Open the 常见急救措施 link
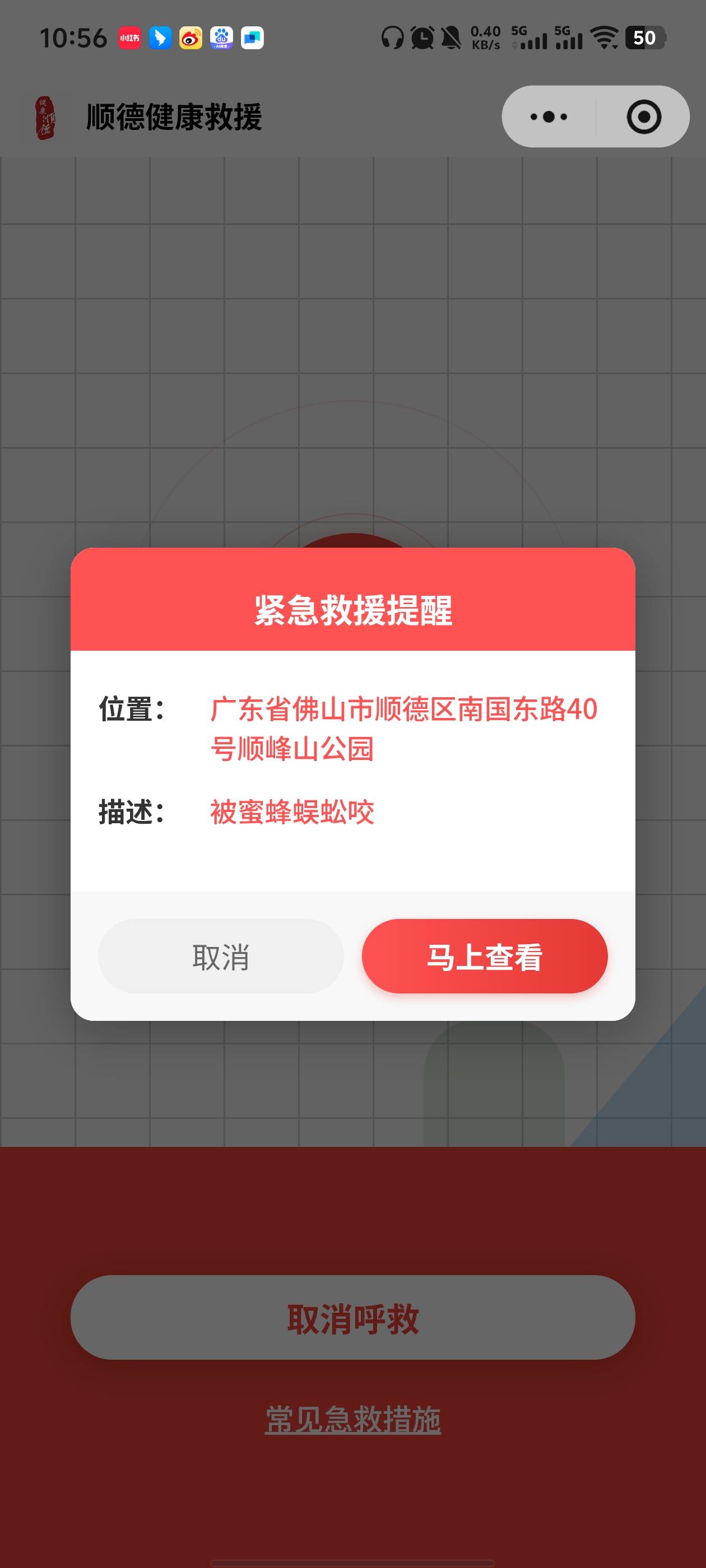The width and height of the screenshot is (706, 1568). tap(352, 1420)
